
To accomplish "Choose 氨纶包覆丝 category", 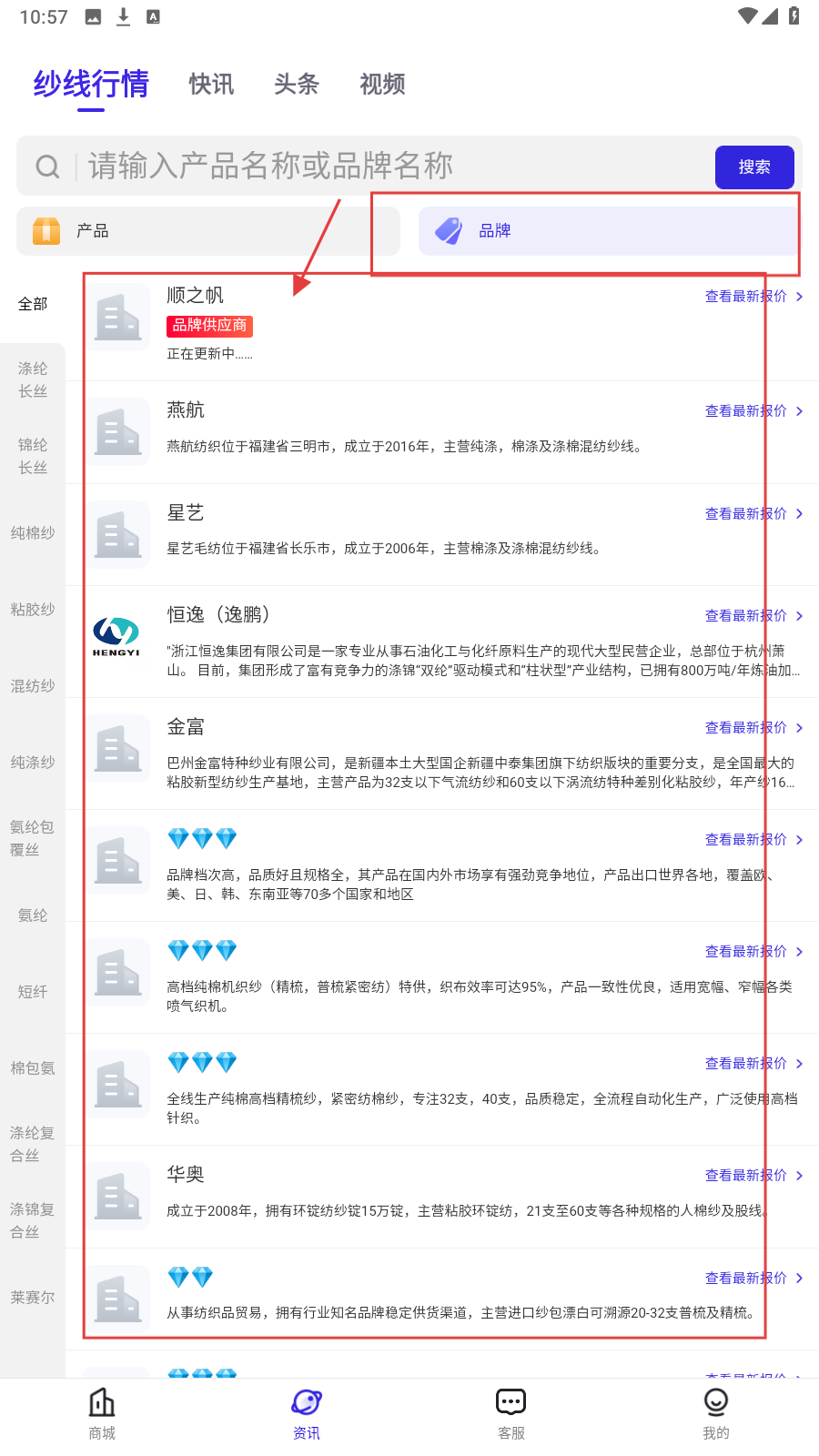I will pos(33,839).
